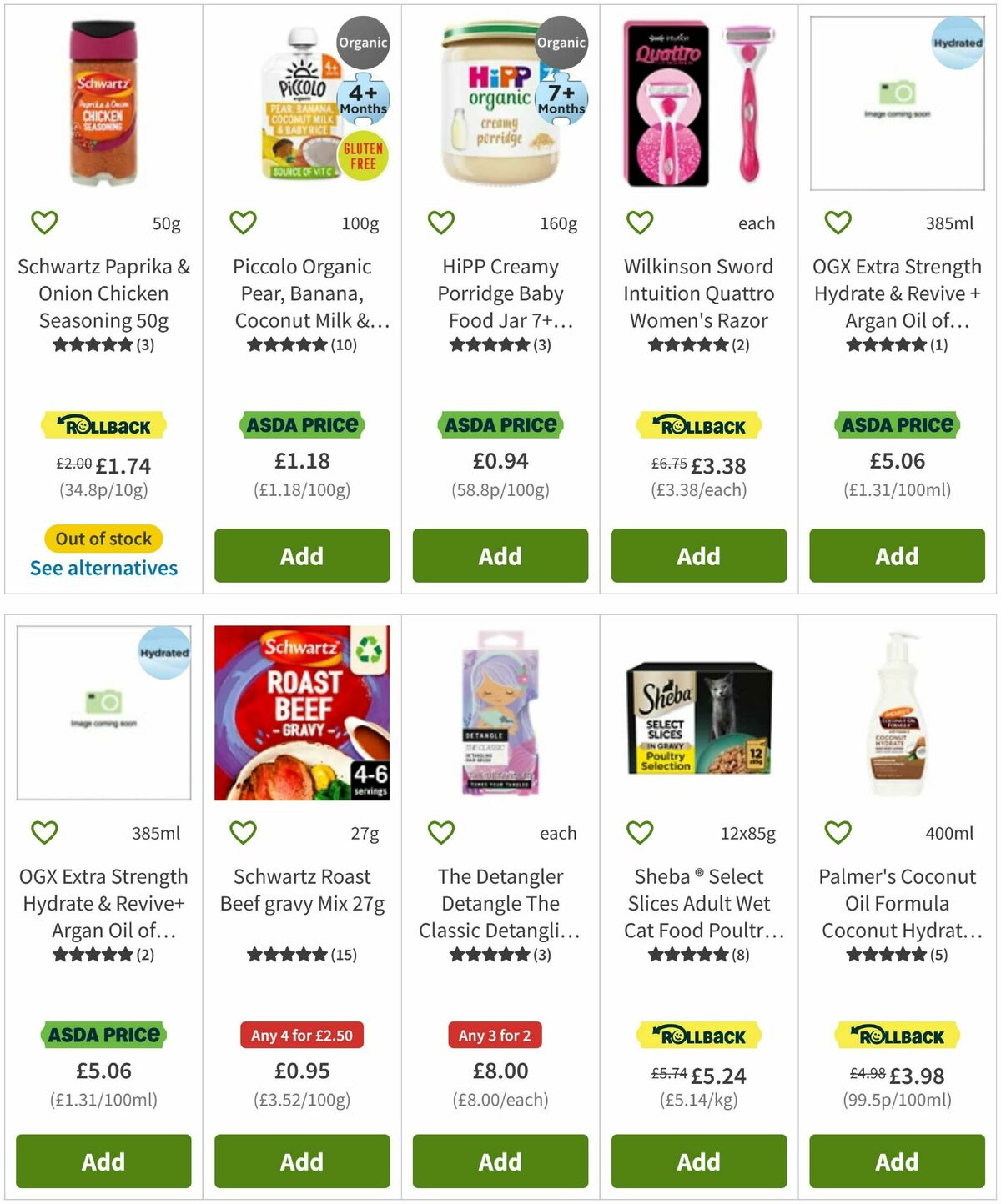Open the Any 4 for £2.50 offer on gravy
Image resolution: width=1001 pixels, height=1204 pixels.
301,1034
